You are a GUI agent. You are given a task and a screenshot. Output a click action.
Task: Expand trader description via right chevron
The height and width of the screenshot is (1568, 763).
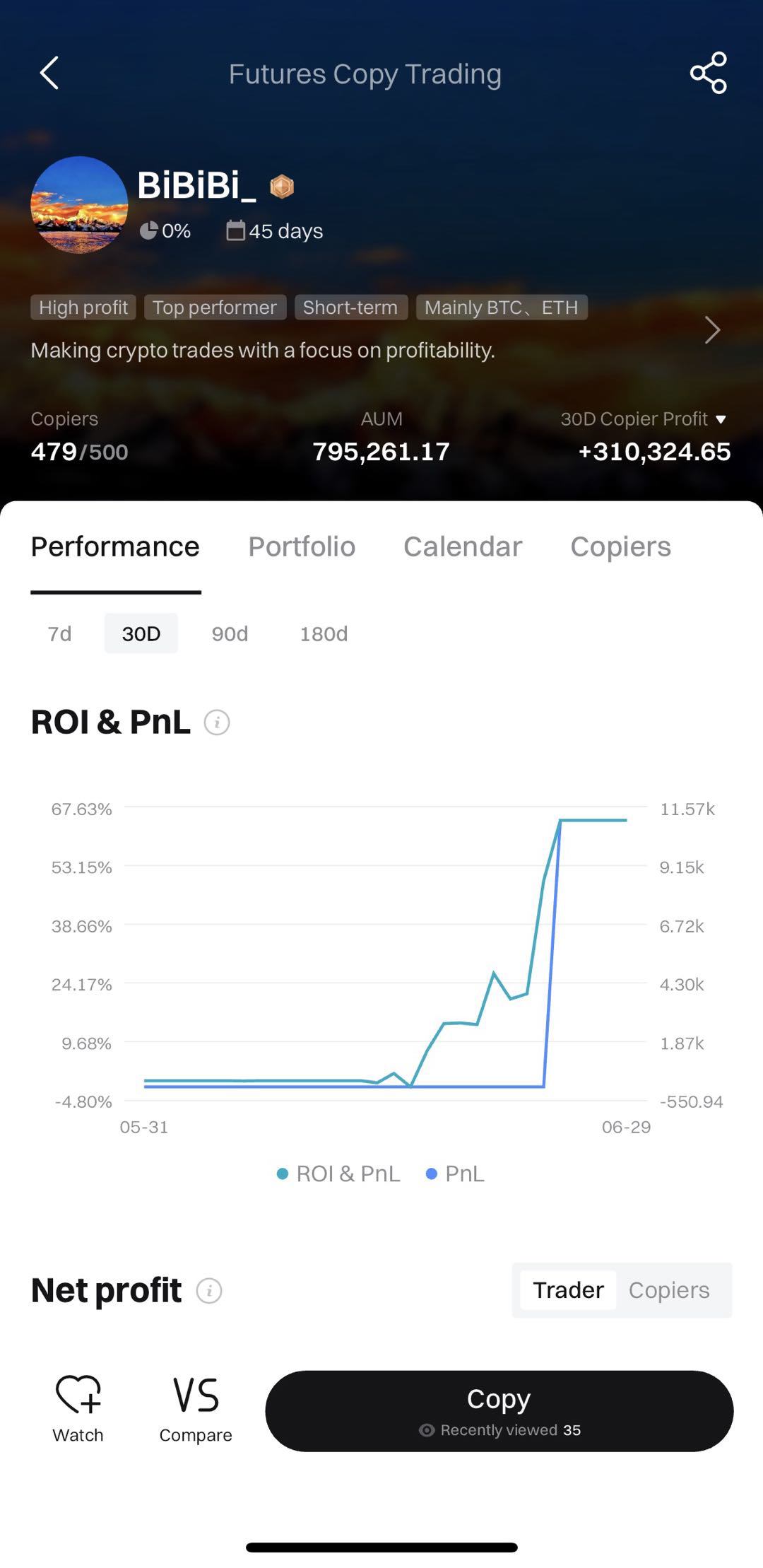(x=713, y=329)
